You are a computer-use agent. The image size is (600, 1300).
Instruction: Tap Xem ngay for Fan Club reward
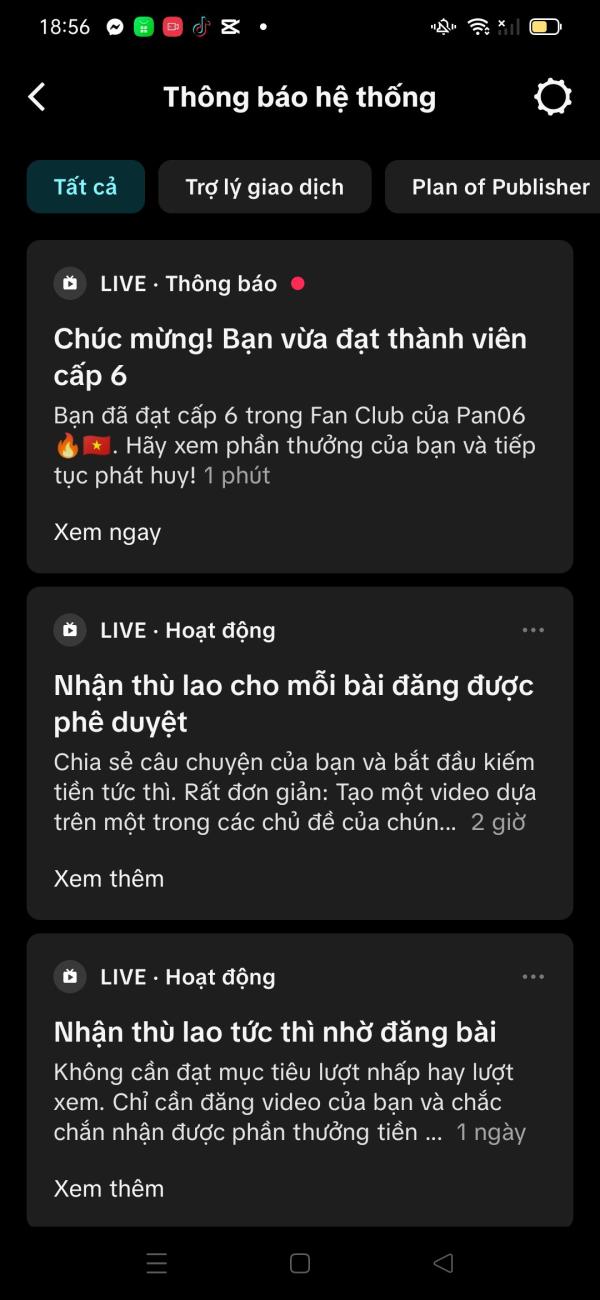pos(107,532)
